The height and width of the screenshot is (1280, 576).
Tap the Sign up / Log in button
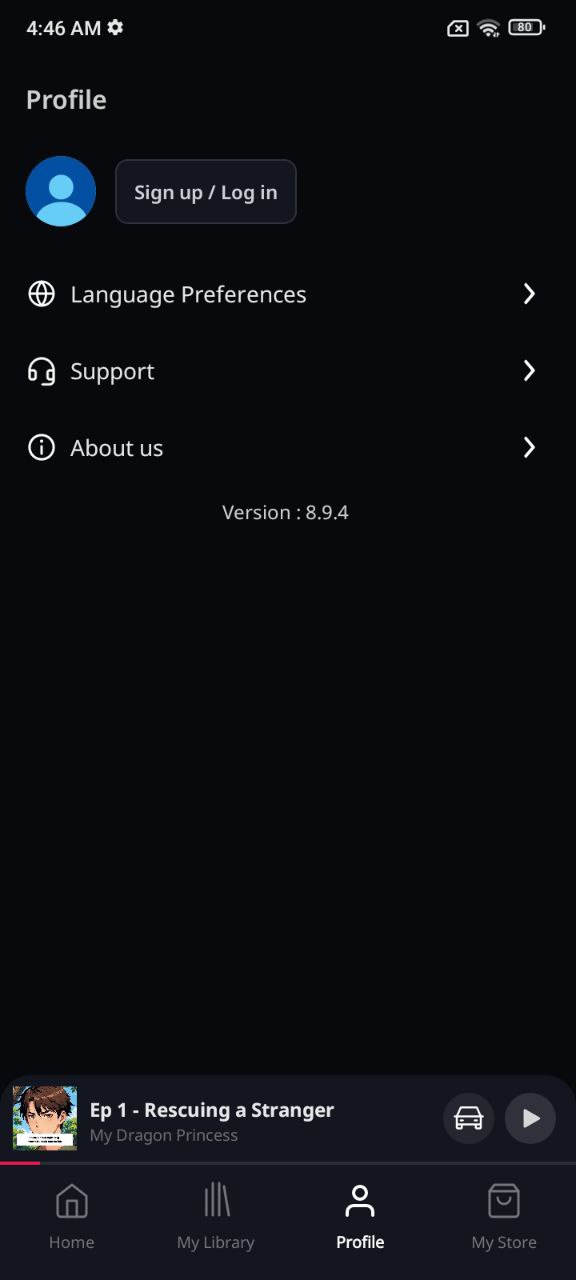(206, 191)
